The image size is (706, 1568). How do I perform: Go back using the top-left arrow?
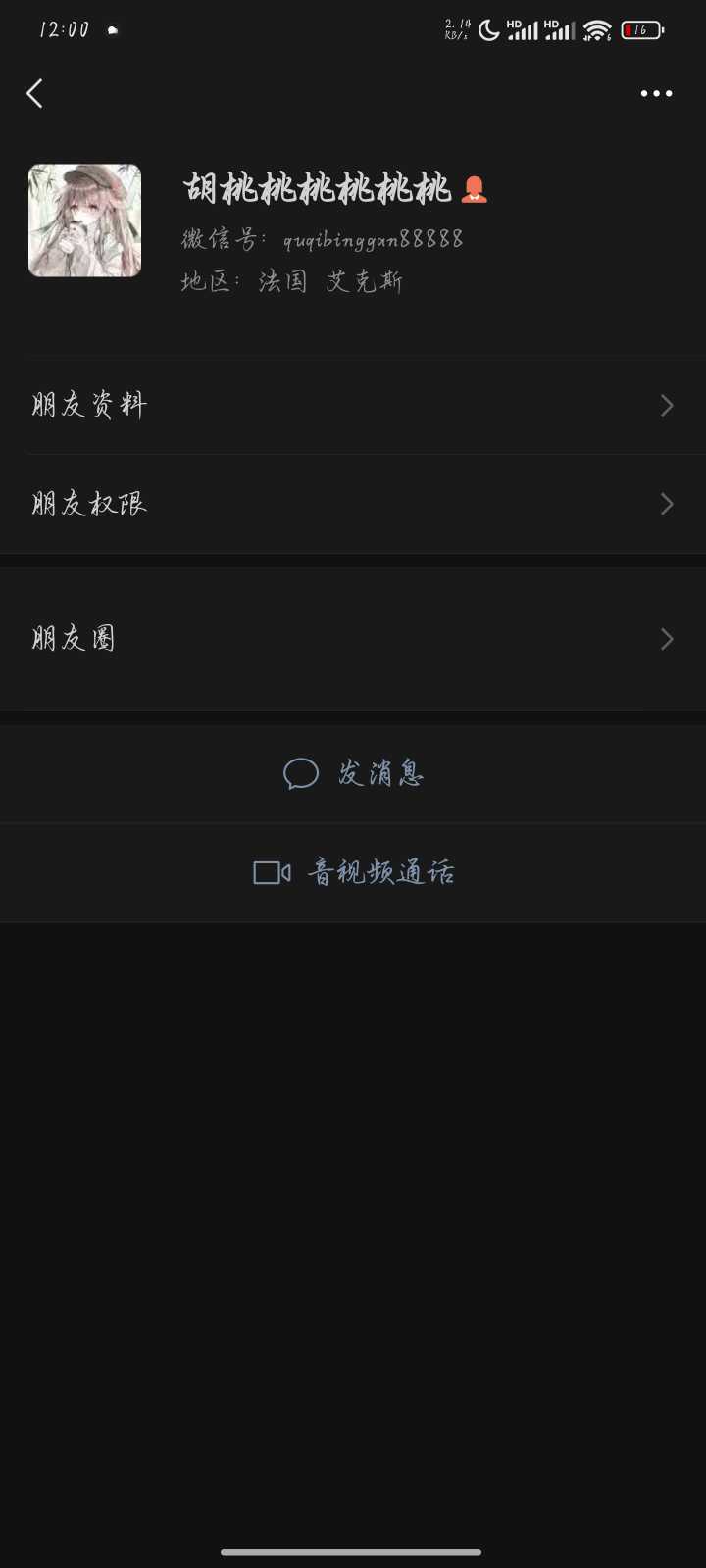[35, 94]
